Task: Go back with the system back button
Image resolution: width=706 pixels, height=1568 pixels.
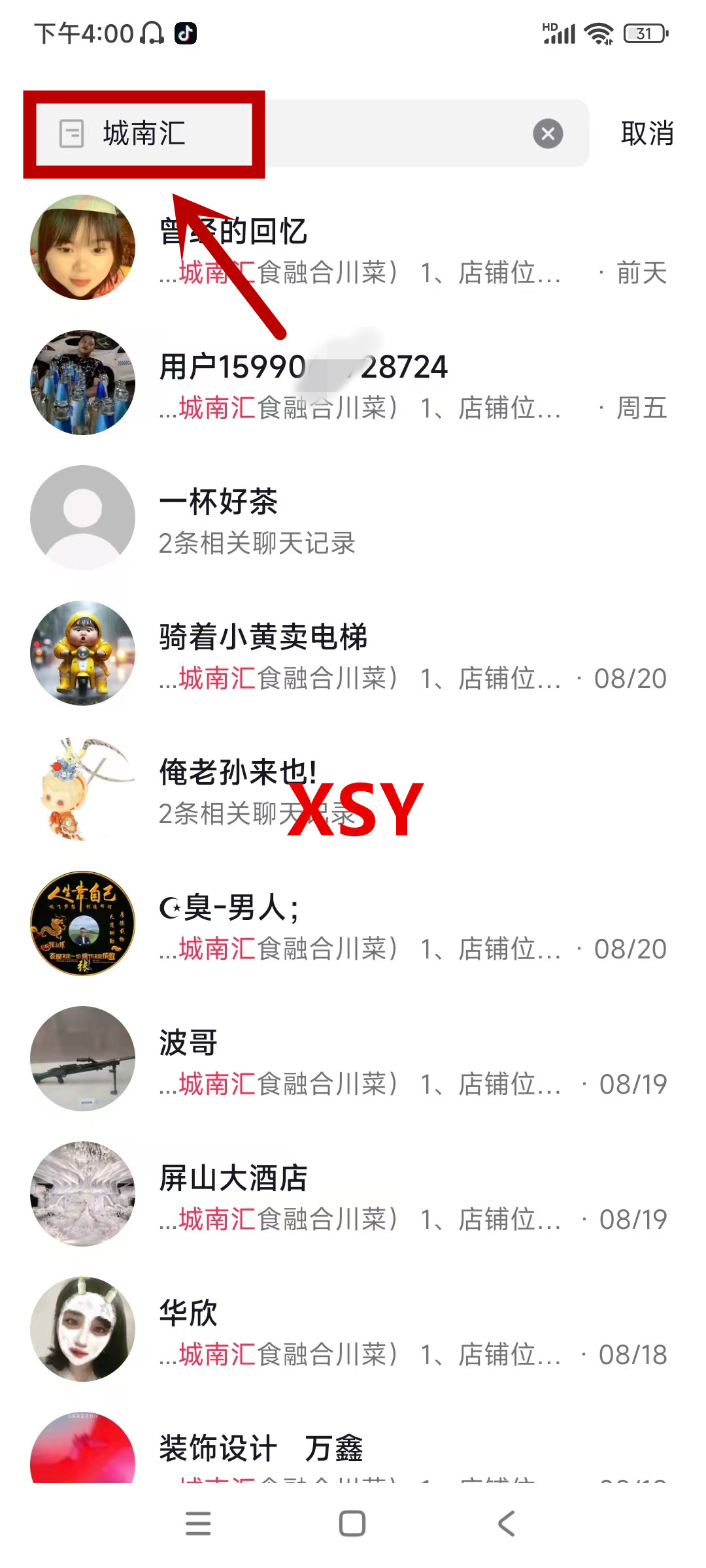Action: (x=507, y=1524)
